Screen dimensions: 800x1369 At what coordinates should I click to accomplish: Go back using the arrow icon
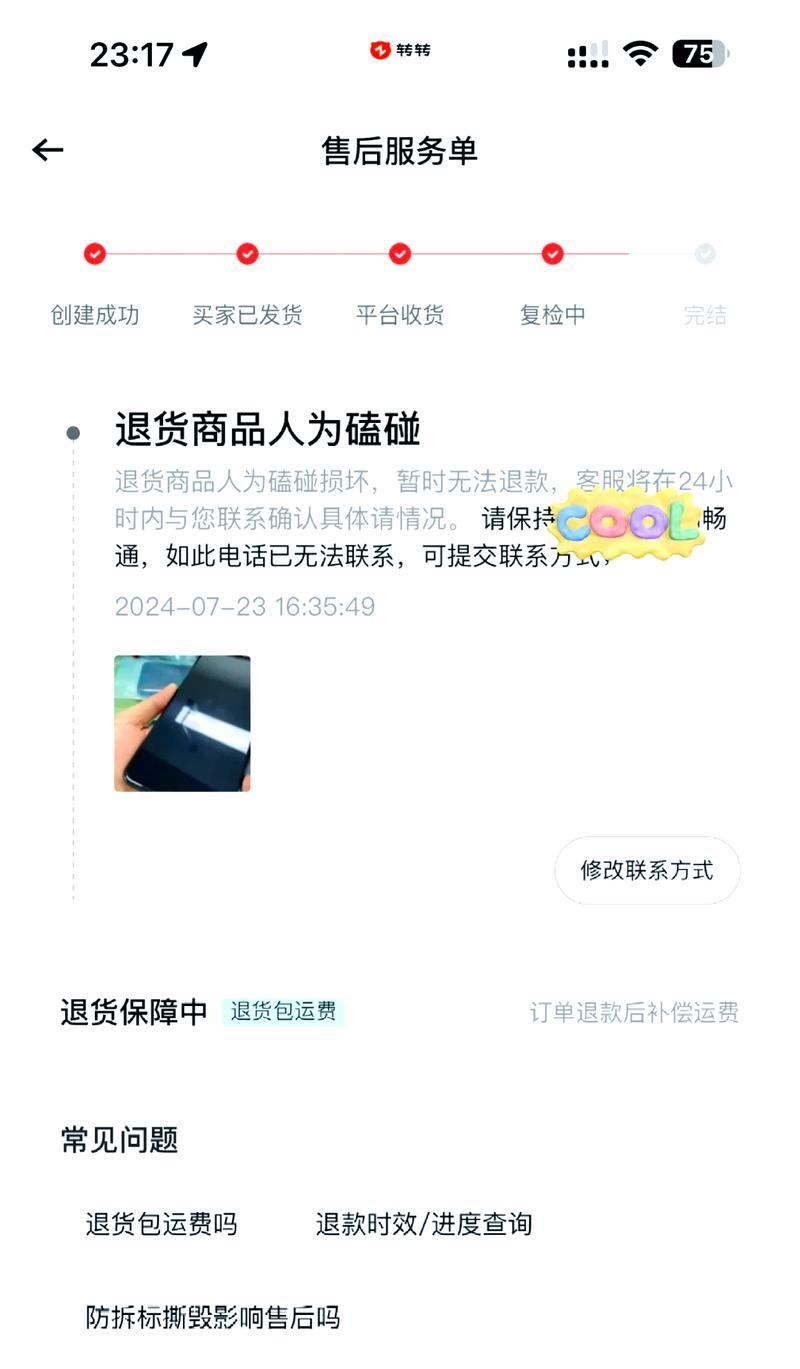pos(48,150)
